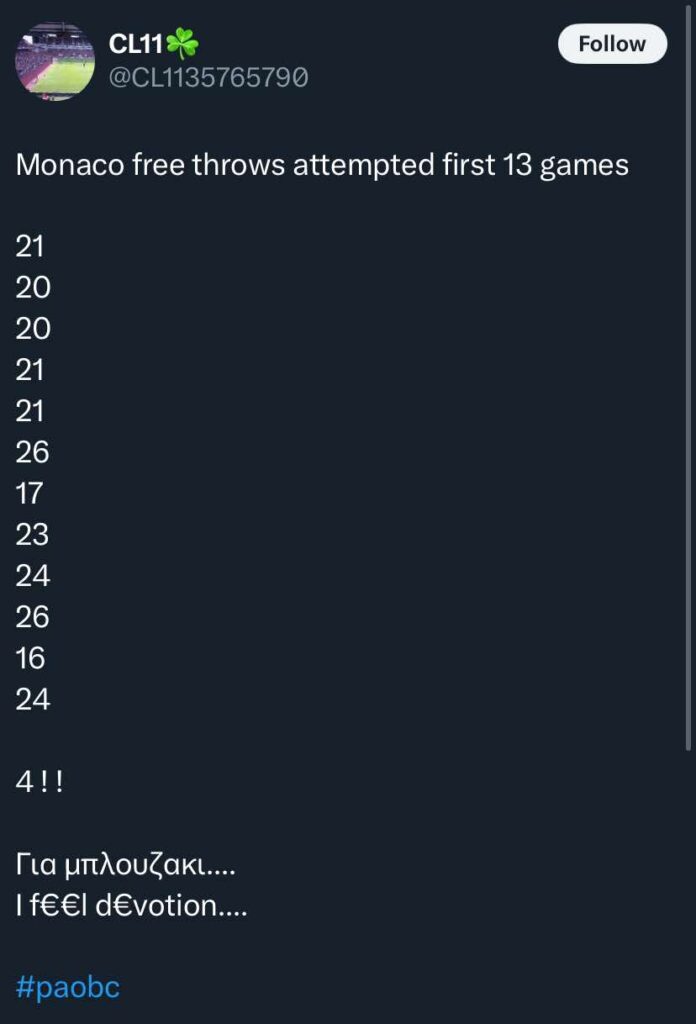Follow the CL11 account
Image resolution: width=696 pixels, height=1024 pixels.
(x=611, y=44)
